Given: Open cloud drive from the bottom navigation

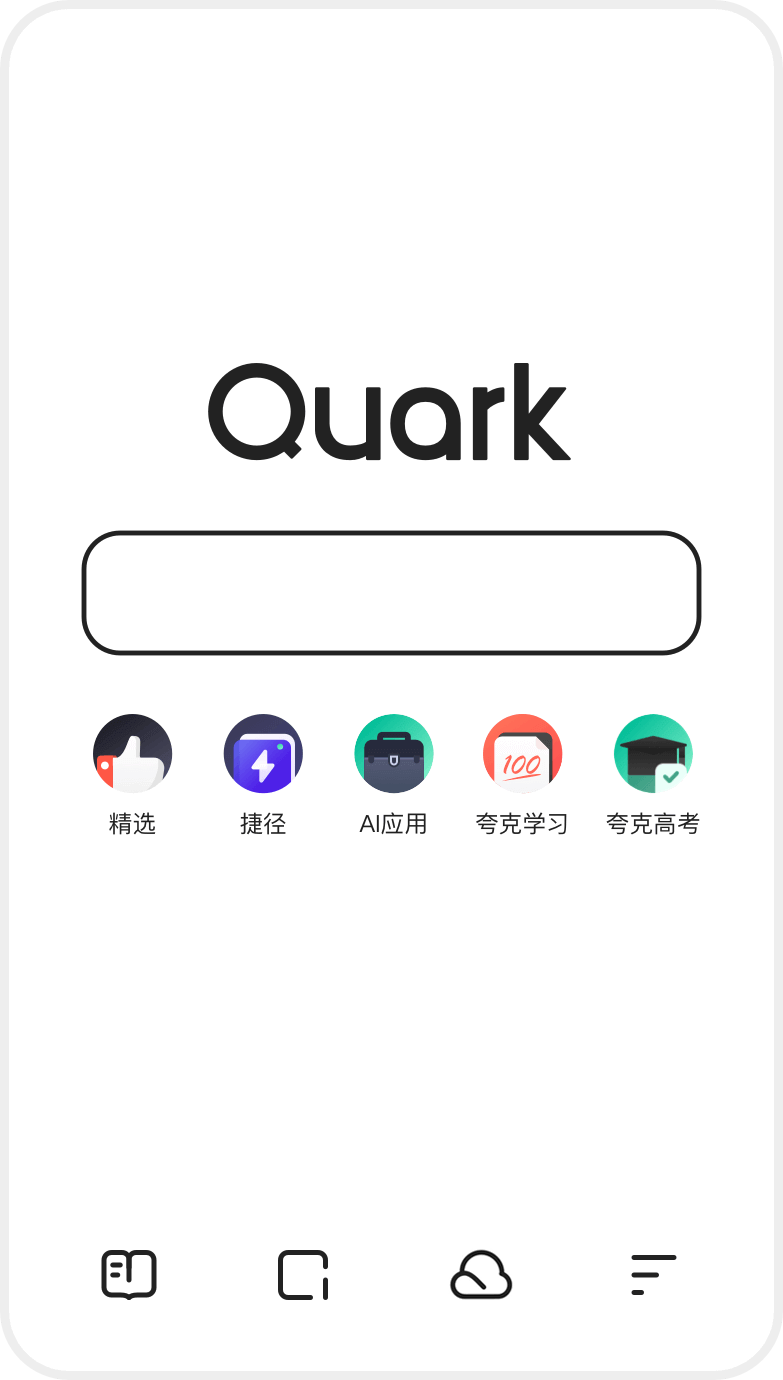Looking at the screenshot, I should (x=480, y=1274).
